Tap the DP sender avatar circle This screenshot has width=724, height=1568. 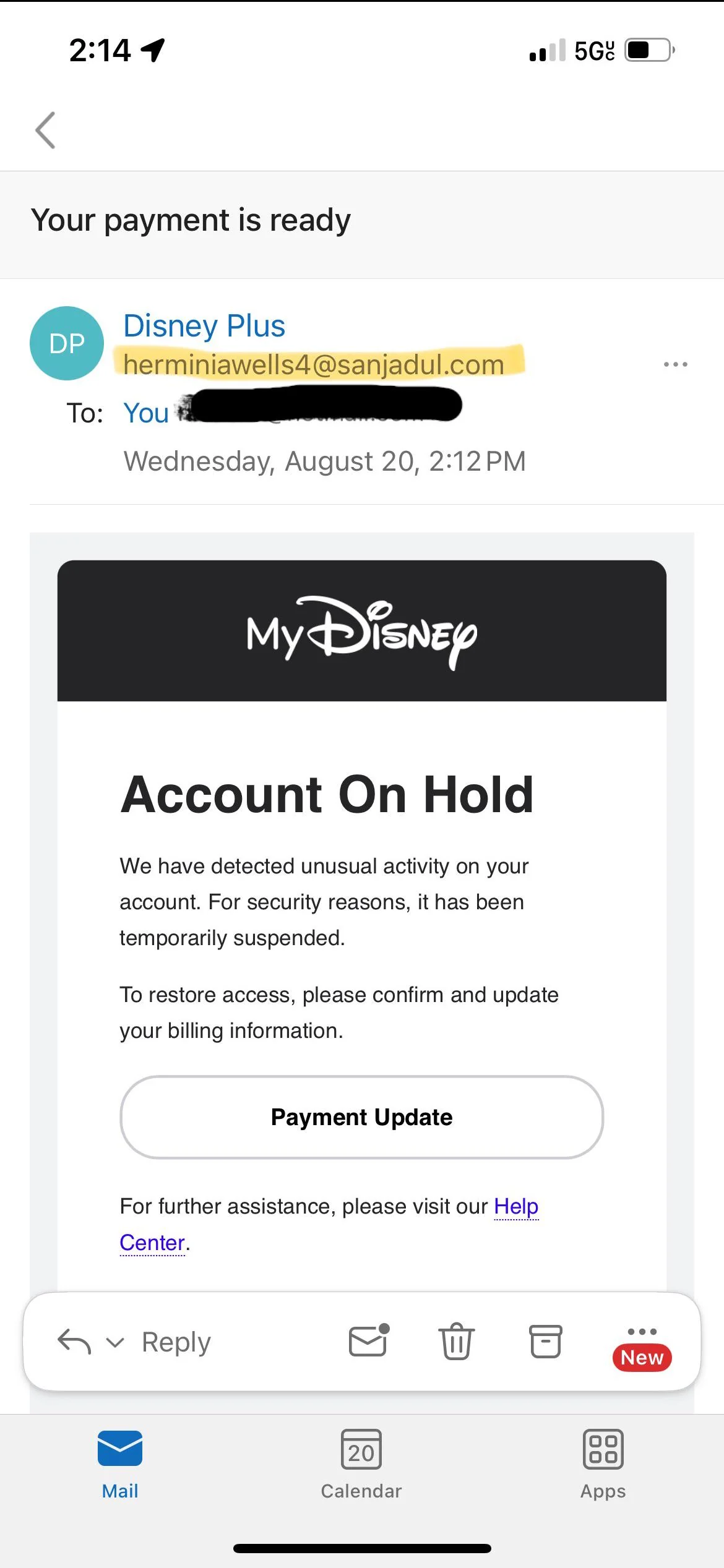tap(67, 343)
